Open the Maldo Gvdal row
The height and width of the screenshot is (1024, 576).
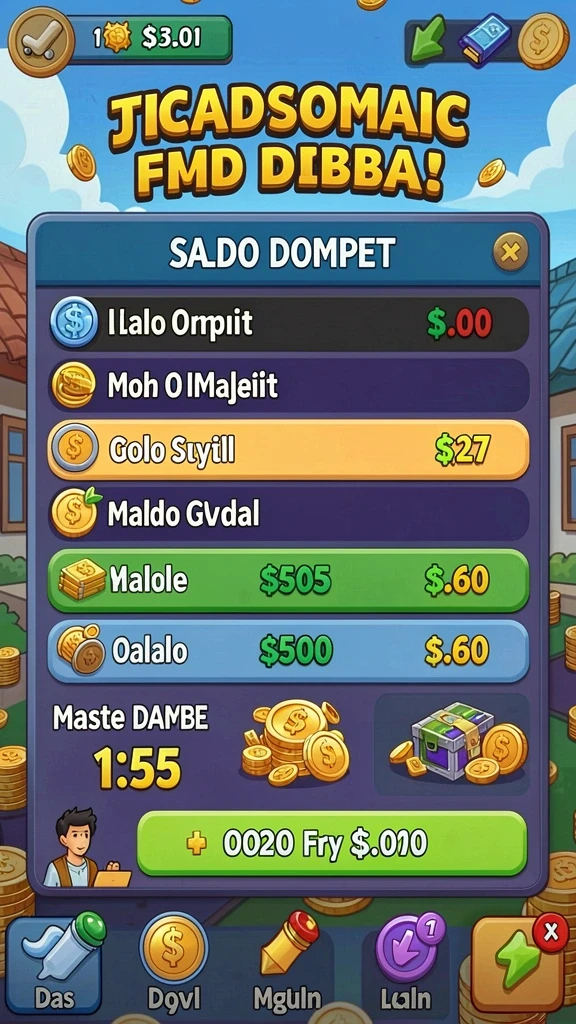pyautogui.click(x=288, y=514)
